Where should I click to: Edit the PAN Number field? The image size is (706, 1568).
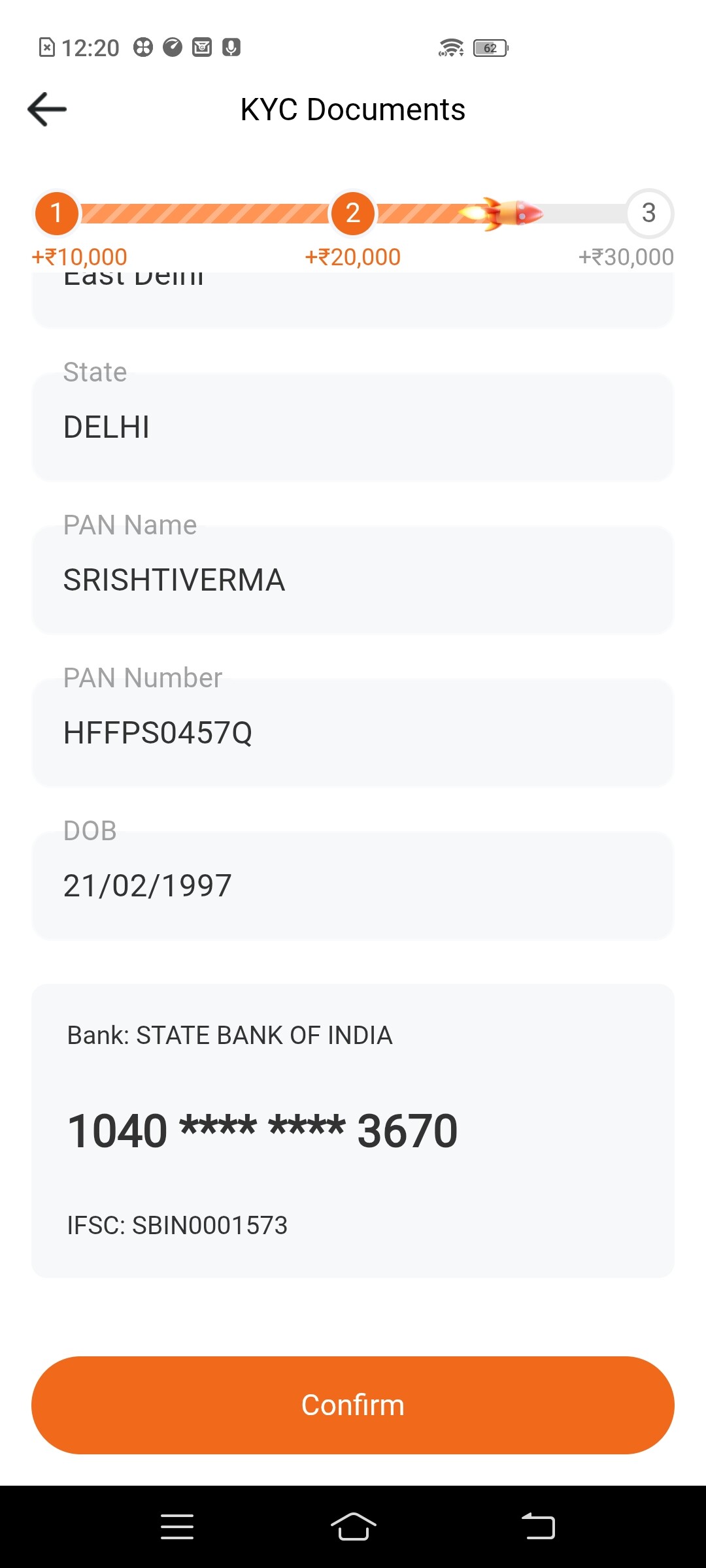point(353,733)
